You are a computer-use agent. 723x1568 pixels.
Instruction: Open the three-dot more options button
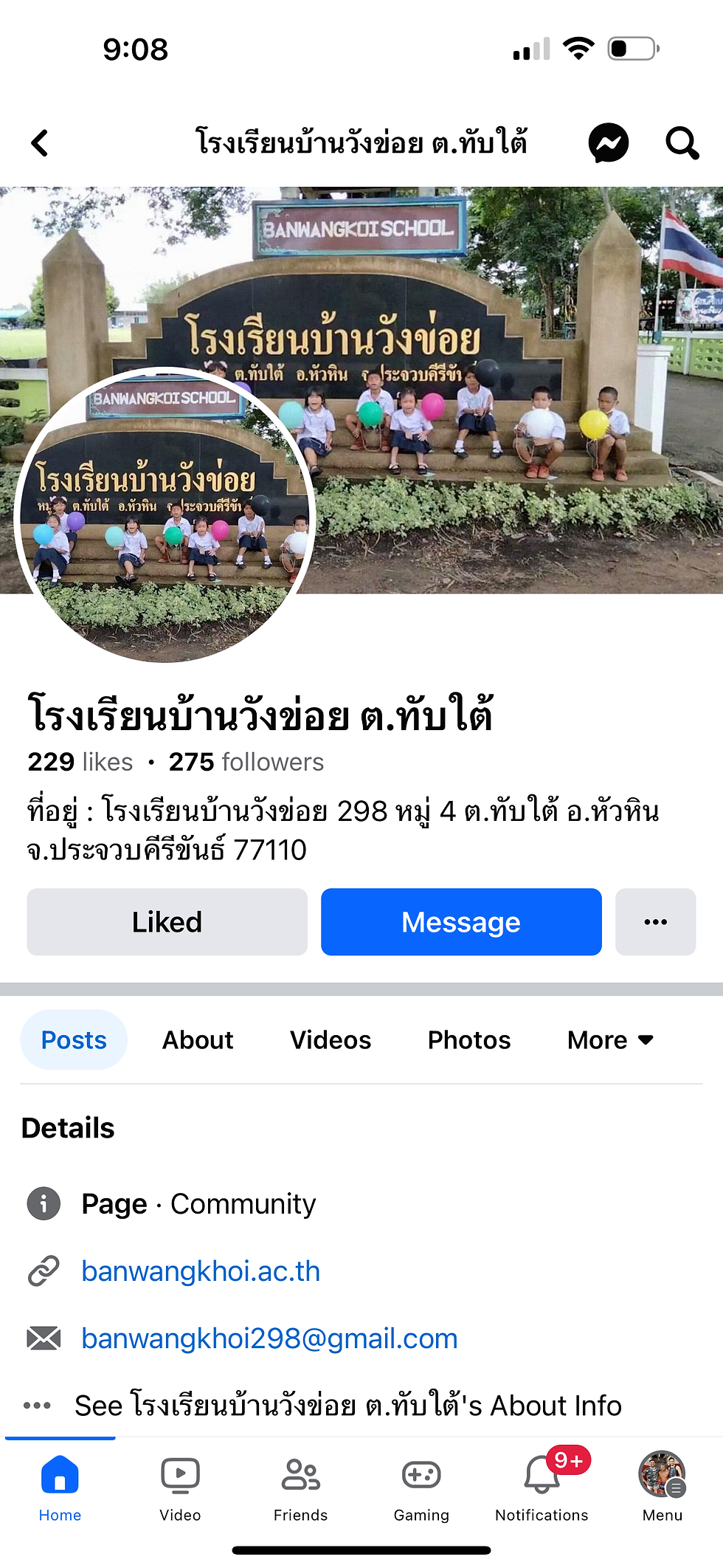pyautogui.click(x=655, y=922)
